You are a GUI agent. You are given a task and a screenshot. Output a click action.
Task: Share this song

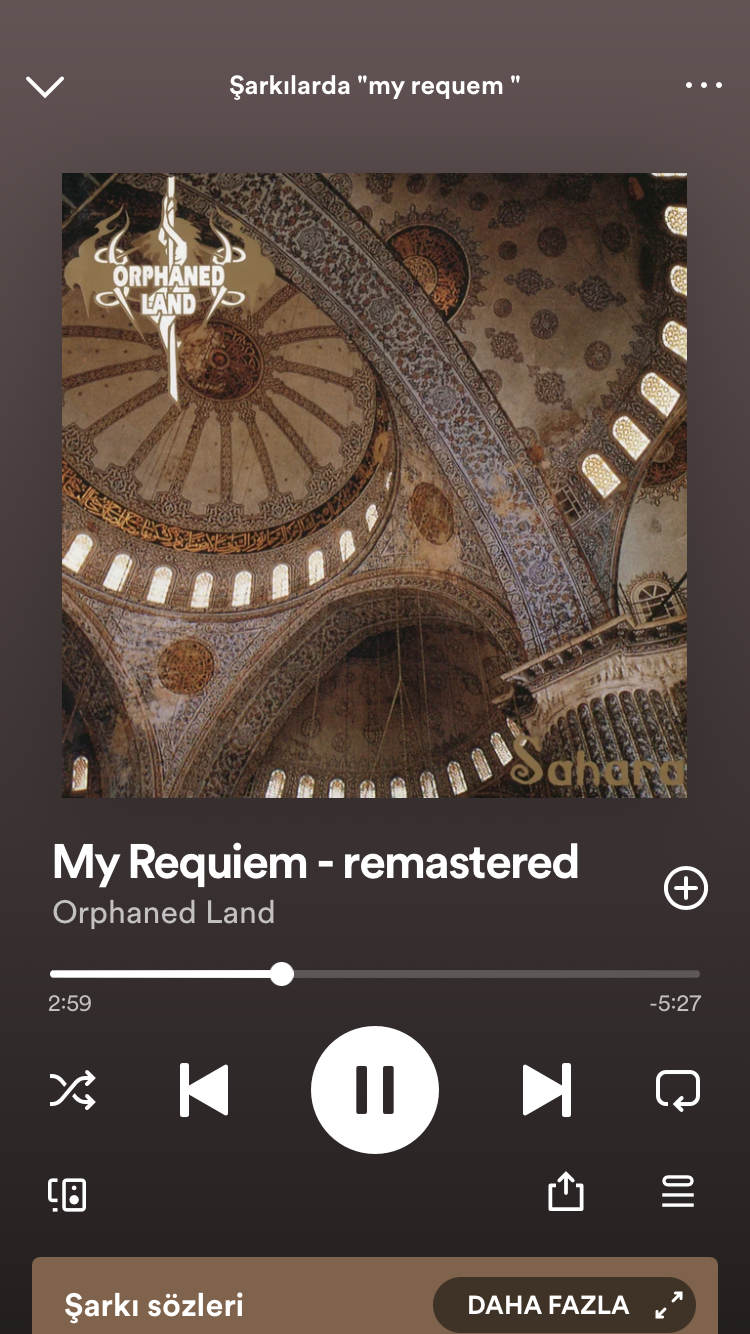pos(565,1191)
